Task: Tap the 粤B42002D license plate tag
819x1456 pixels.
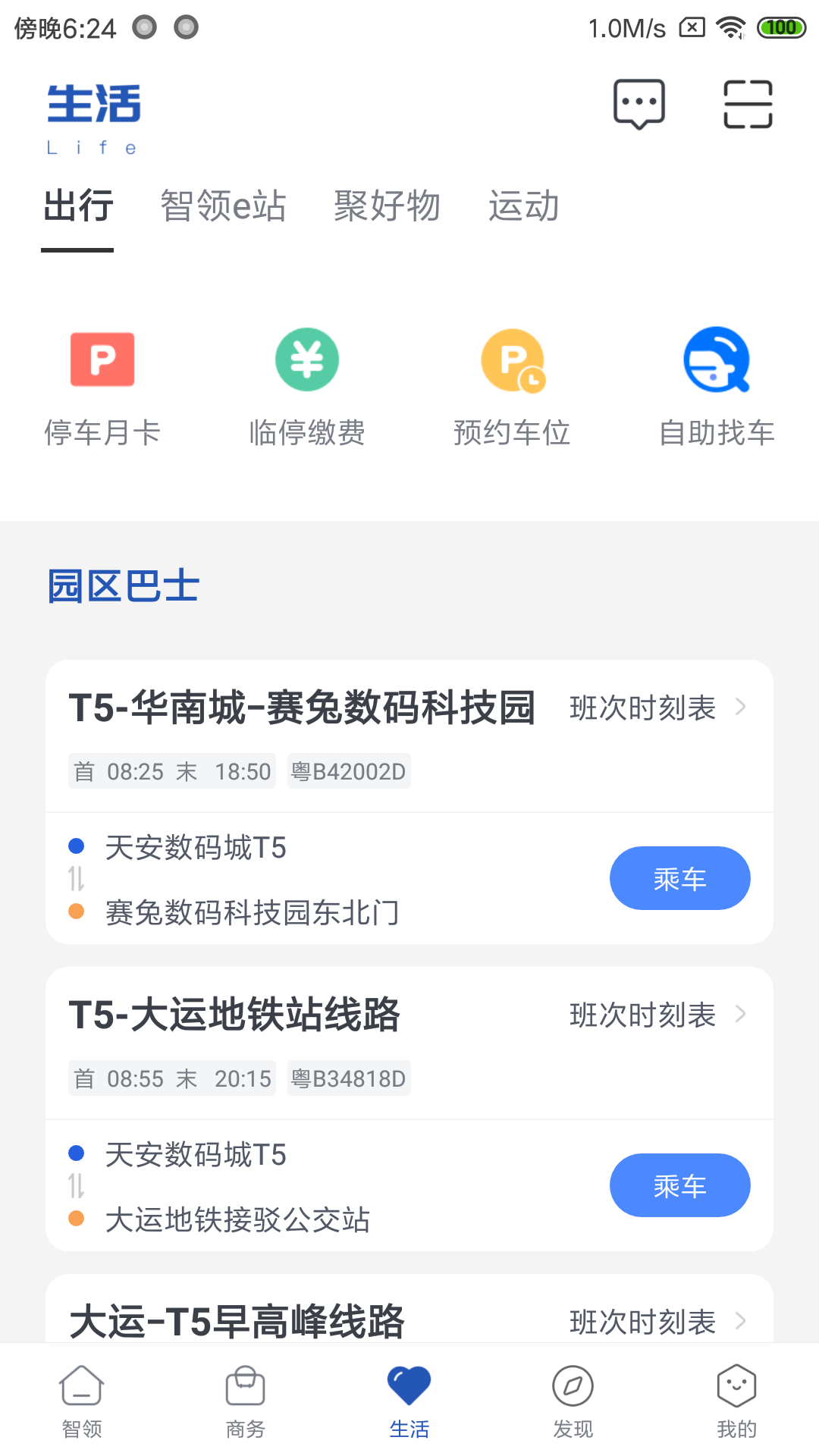Action: pos(348,770)
